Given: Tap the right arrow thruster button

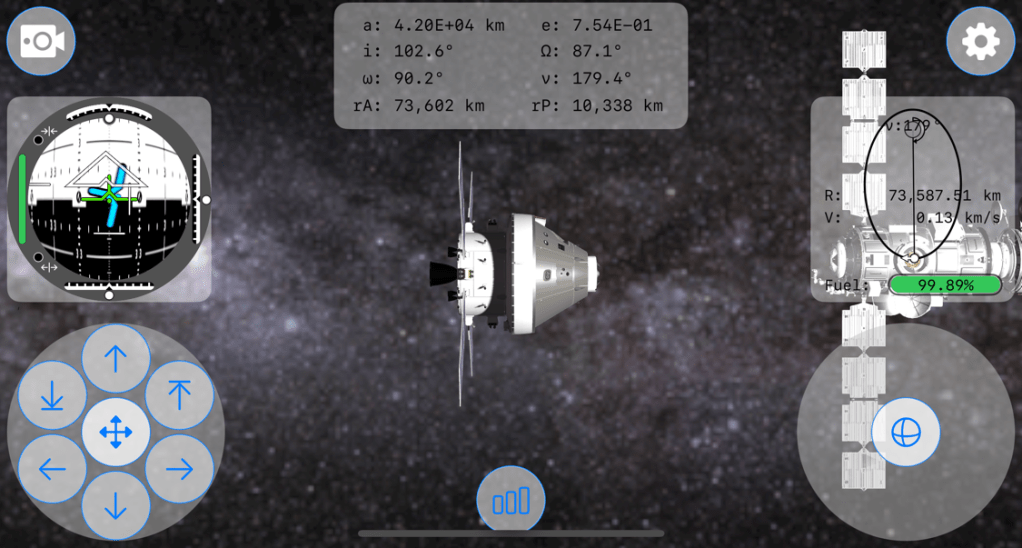Looking at the screenshot, I should [180, 468].
